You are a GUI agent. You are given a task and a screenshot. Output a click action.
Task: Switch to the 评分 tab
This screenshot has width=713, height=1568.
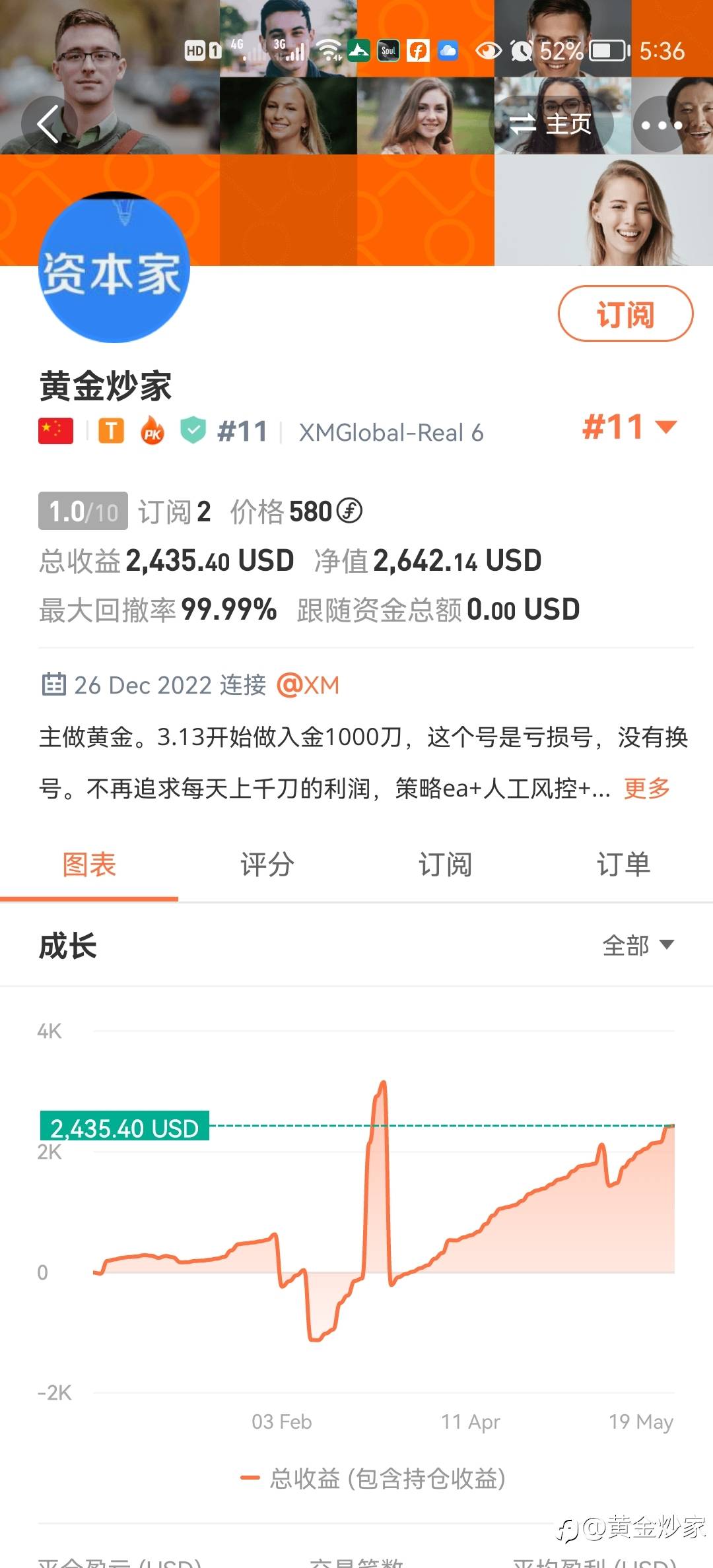coord(267,865)
